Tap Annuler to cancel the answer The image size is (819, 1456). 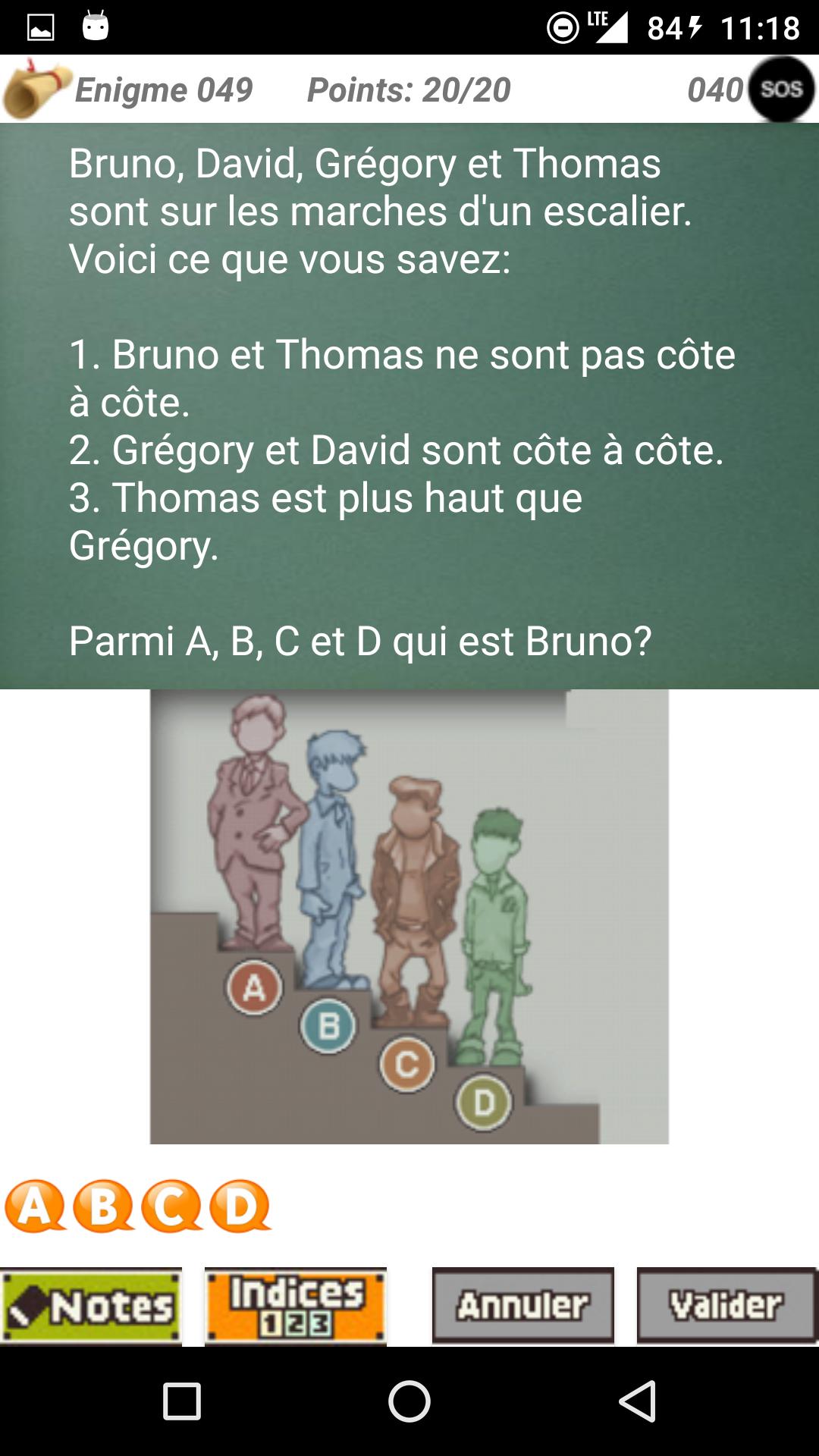(523, 1306)
